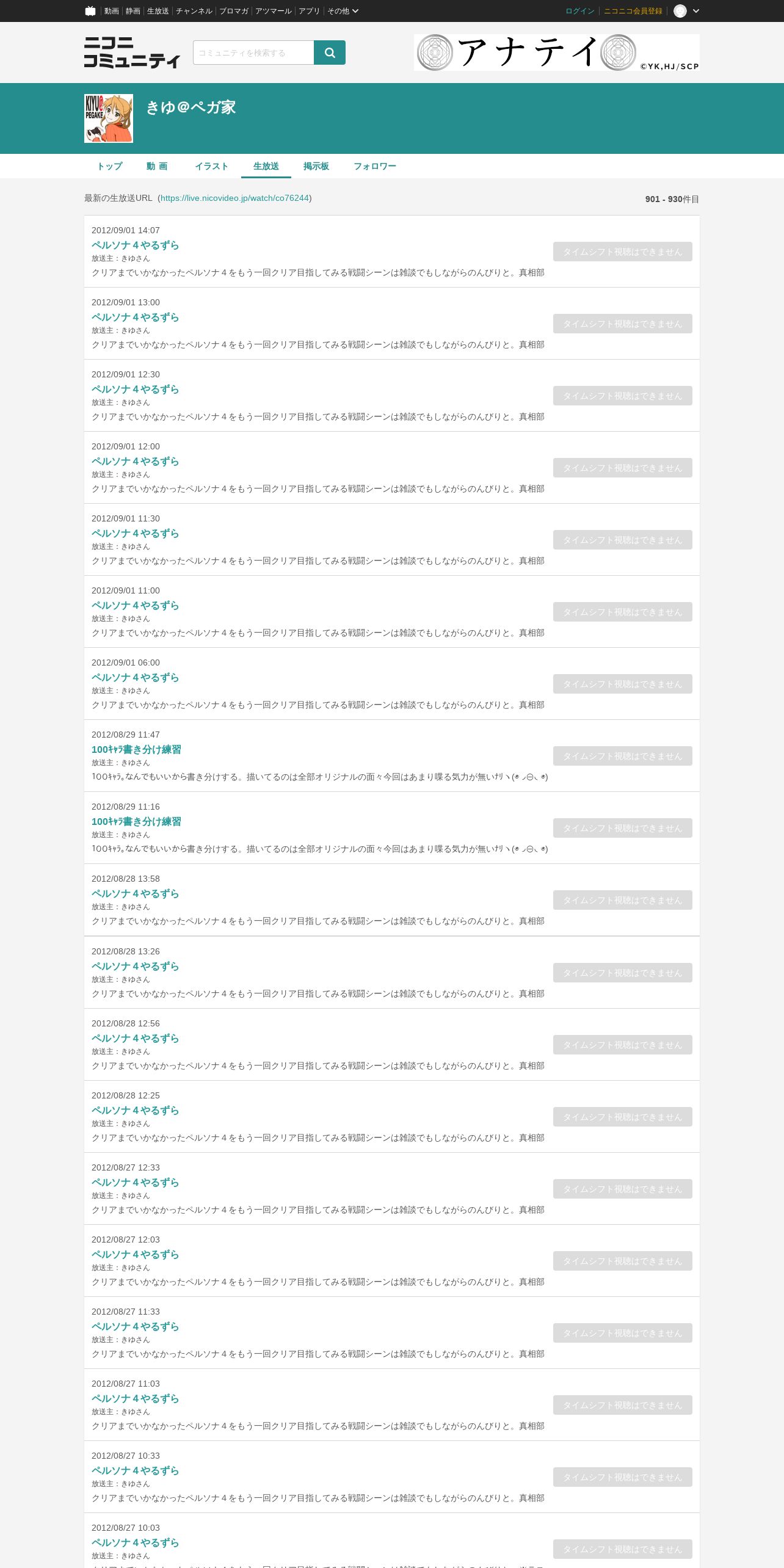Open ペルソナ４やるずら broadcast from 2012/08/28 13:58
The height and width of the screenshot is (1568, 784).
pyautogui.click(x=135, y=893)
